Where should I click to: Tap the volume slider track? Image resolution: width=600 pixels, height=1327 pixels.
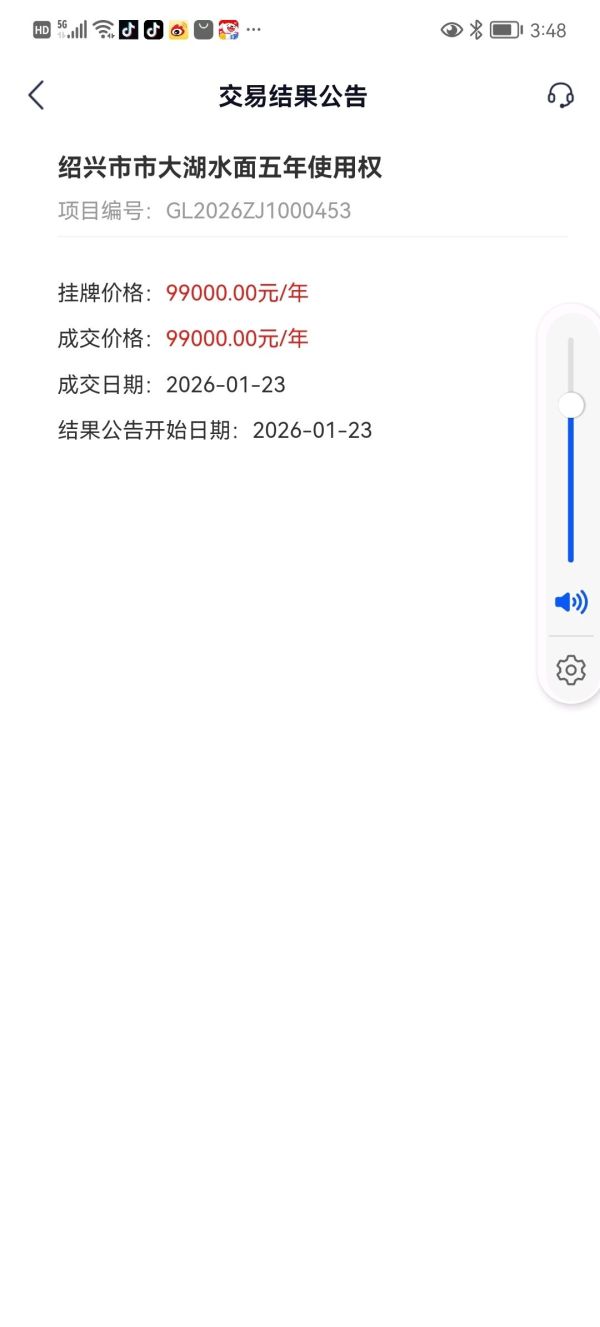[571, 480]
